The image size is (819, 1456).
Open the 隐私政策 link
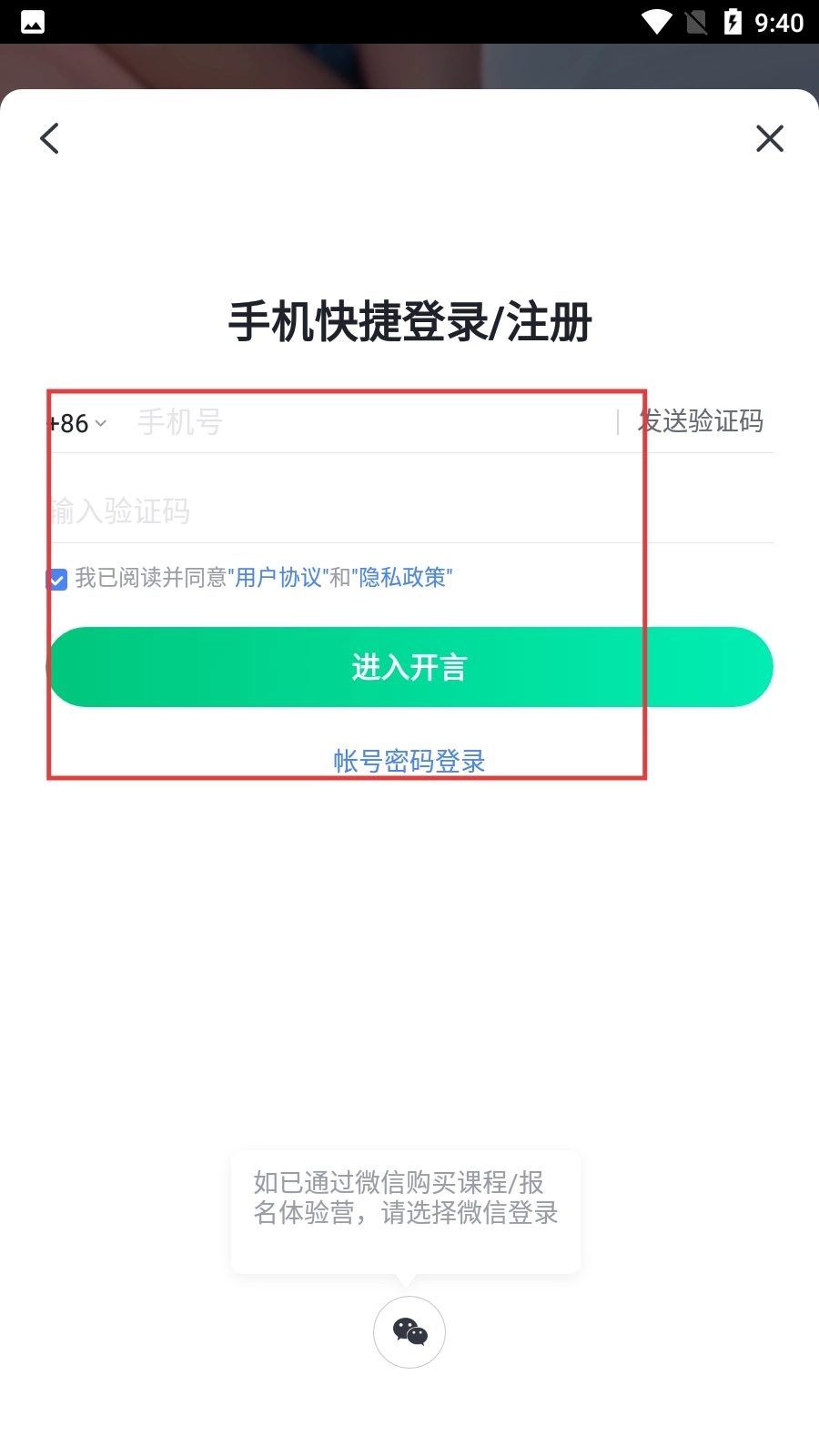click(x=402, y=578)
